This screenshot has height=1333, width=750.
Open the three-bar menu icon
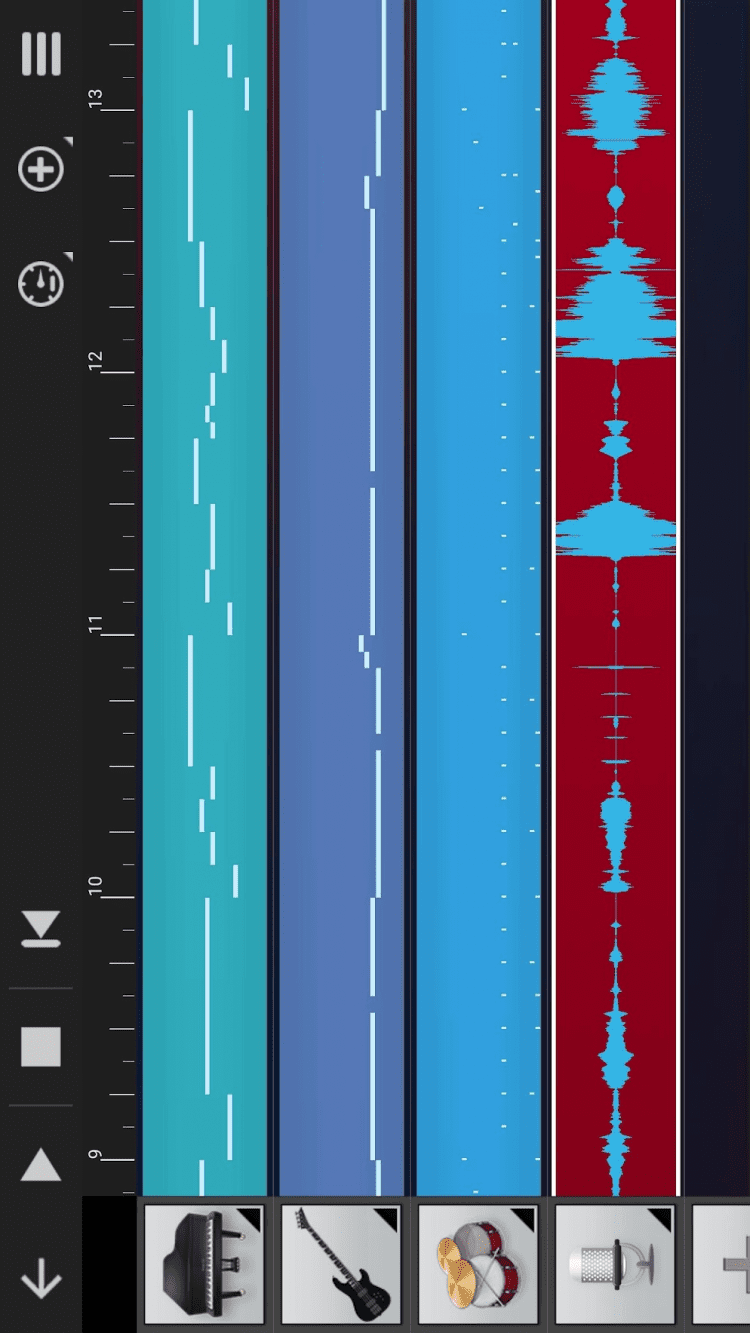pos(41,54)
